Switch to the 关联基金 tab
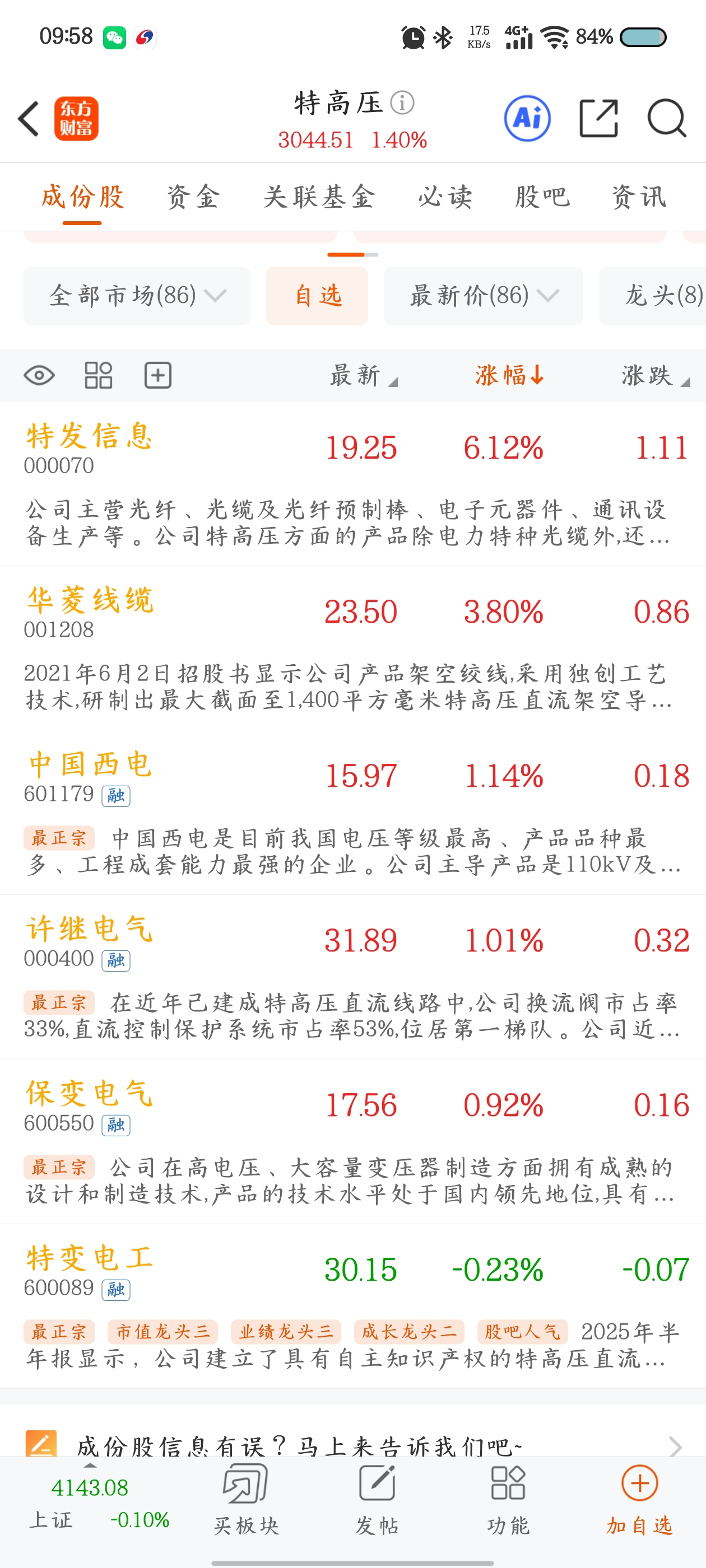The height and width of the screenshot is (1568, 706). pos(319,197)
